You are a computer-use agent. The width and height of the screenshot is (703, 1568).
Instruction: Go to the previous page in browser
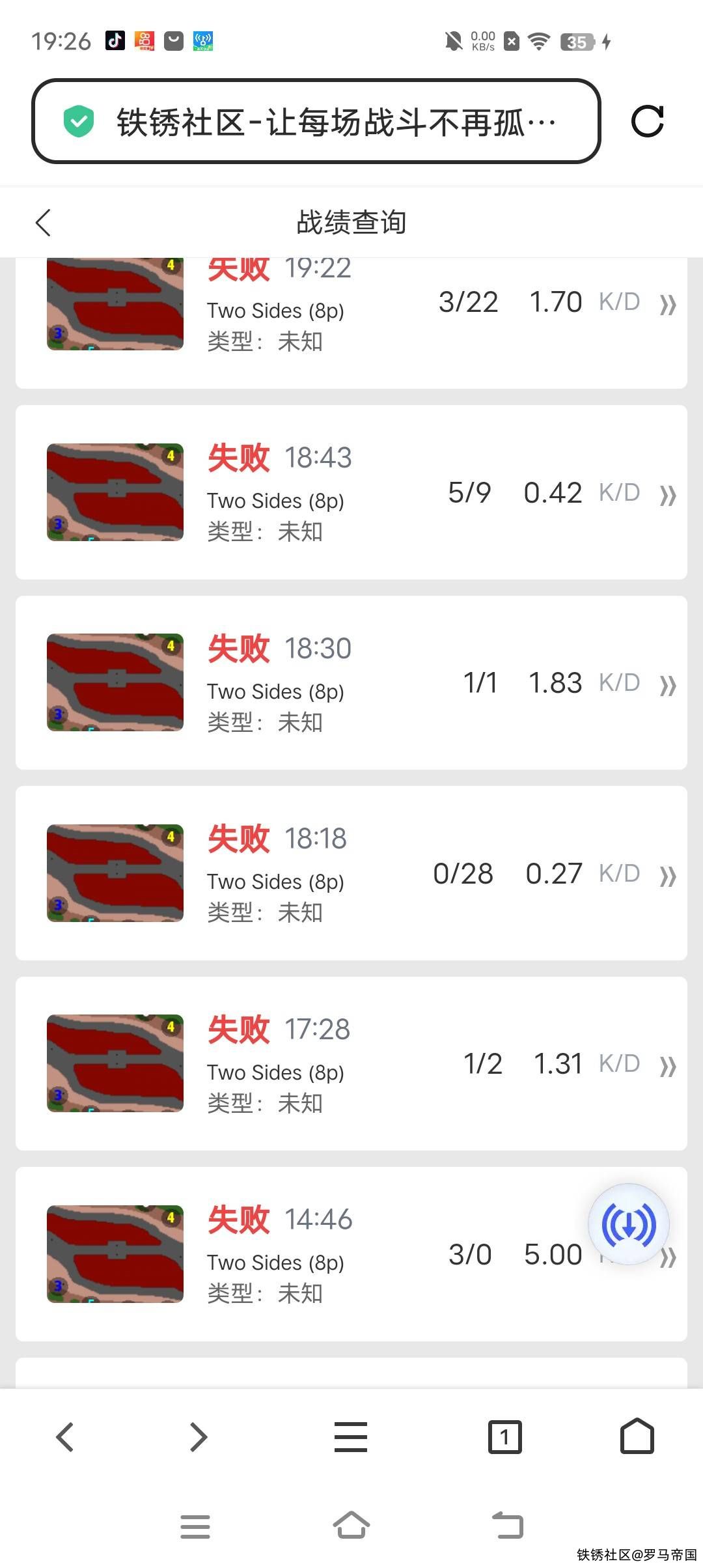point(65,1436)
